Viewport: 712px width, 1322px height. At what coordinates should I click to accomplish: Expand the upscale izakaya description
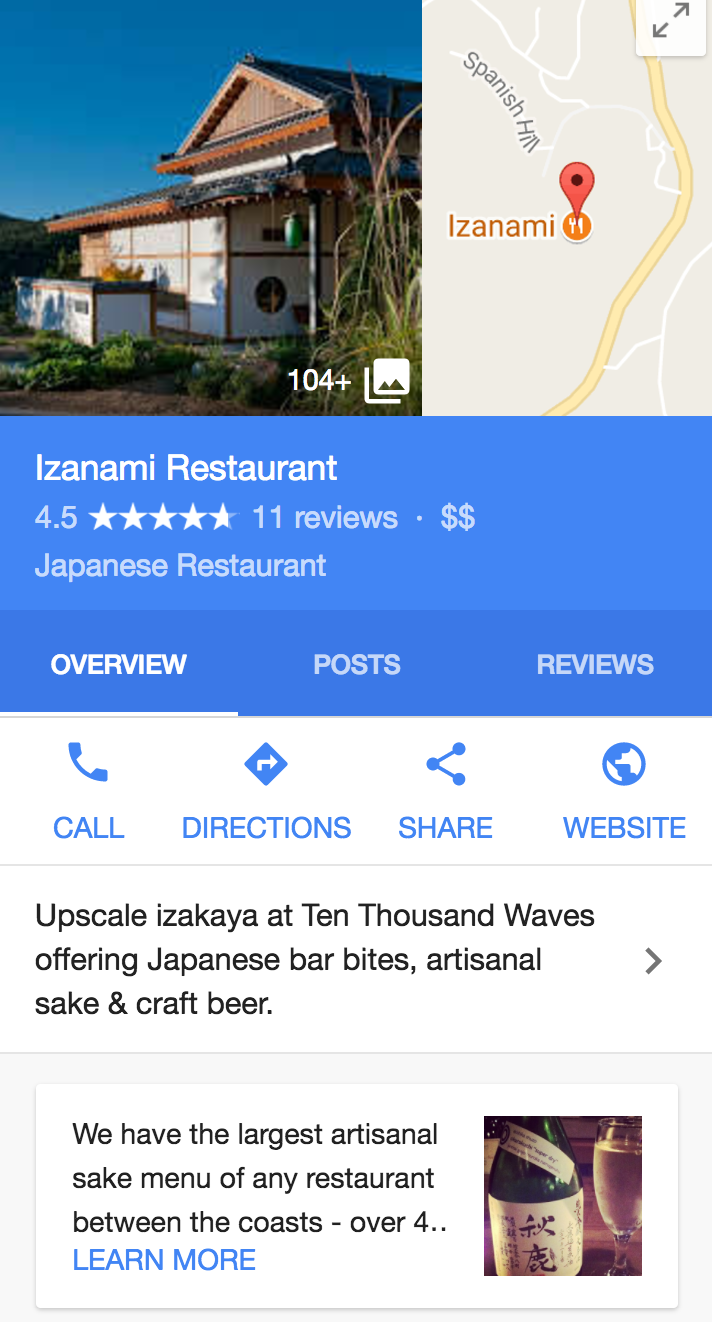[356, 960]
